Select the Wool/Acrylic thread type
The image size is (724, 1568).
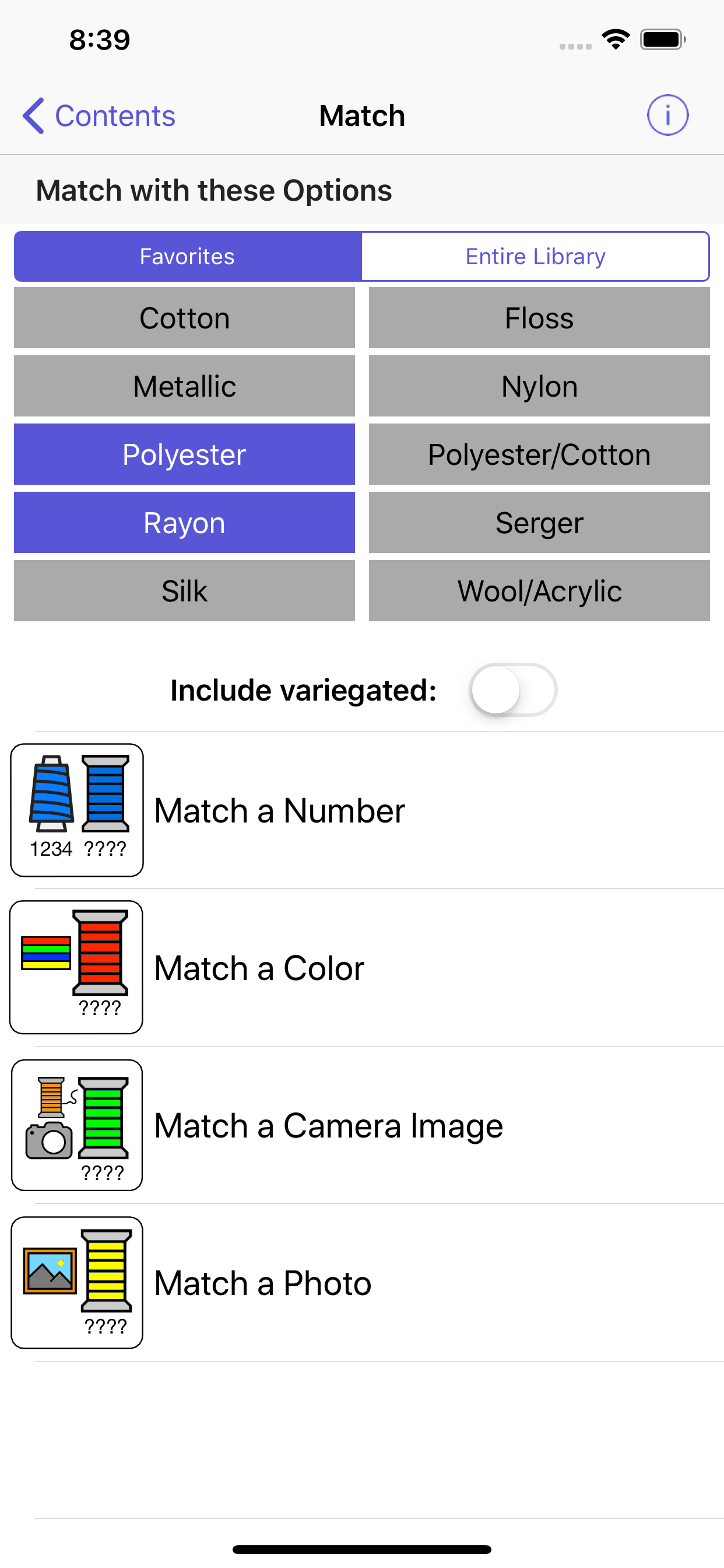click(x=539, y=590)
